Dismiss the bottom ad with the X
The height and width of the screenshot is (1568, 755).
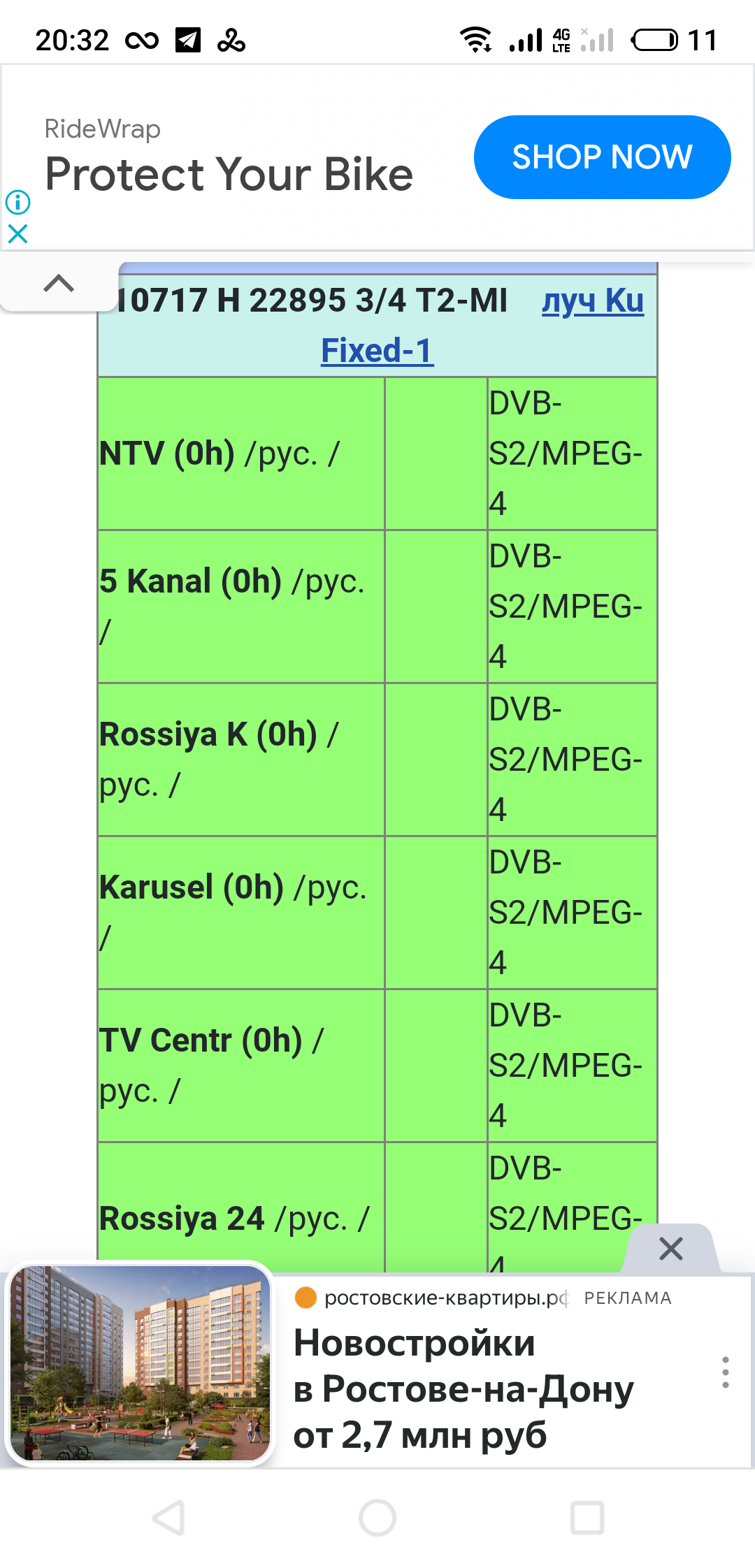(670, 1248)
